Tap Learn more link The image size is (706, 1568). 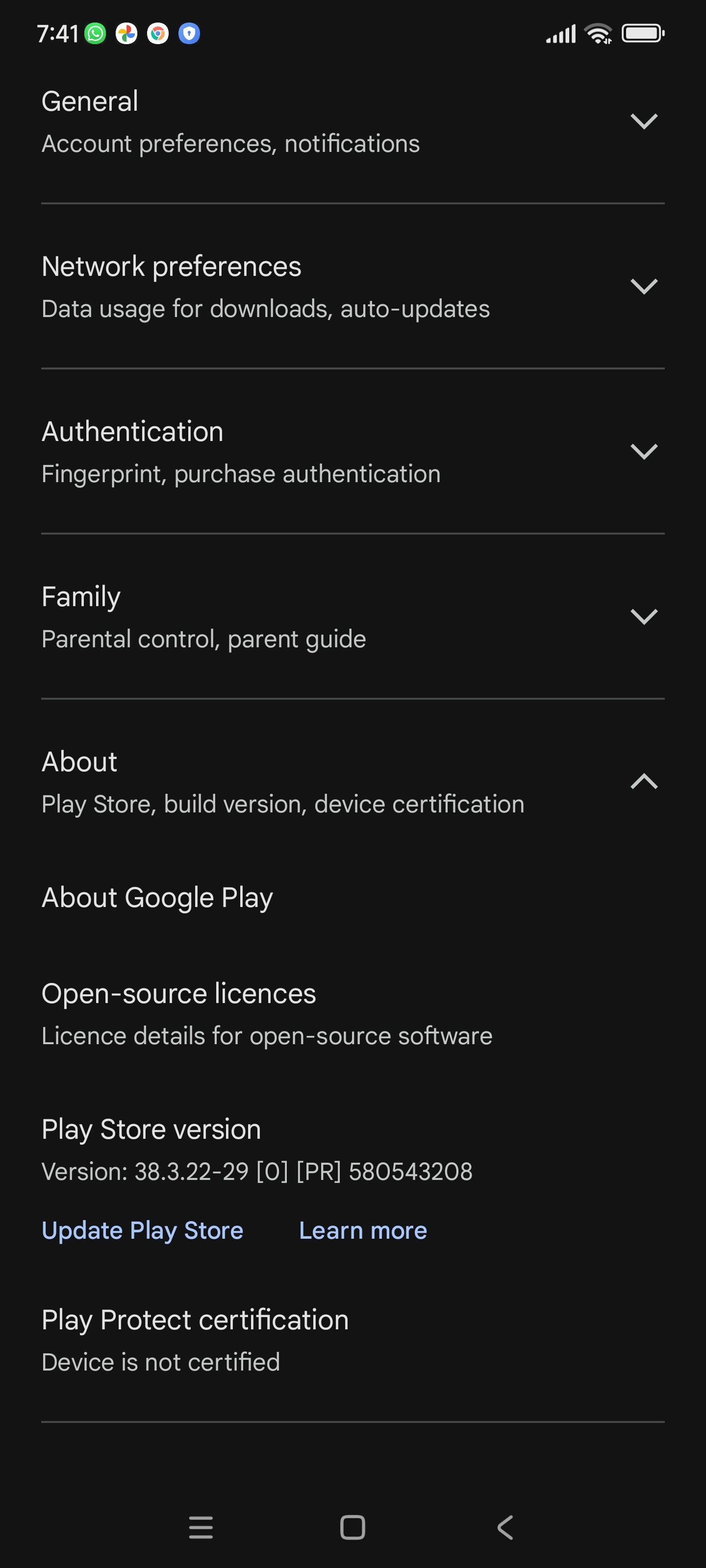[x=363, y=1230]
